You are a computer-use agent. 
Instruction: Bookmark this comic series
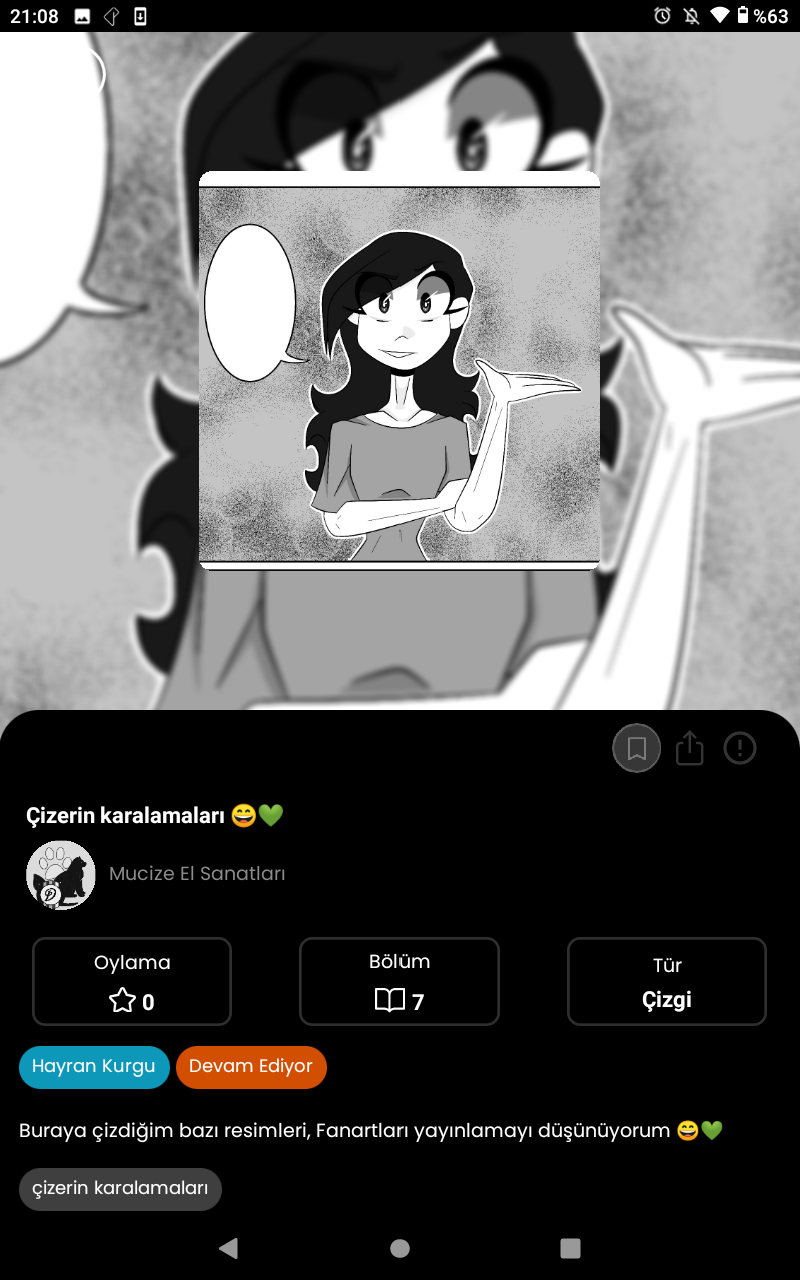tap(637, 748)
